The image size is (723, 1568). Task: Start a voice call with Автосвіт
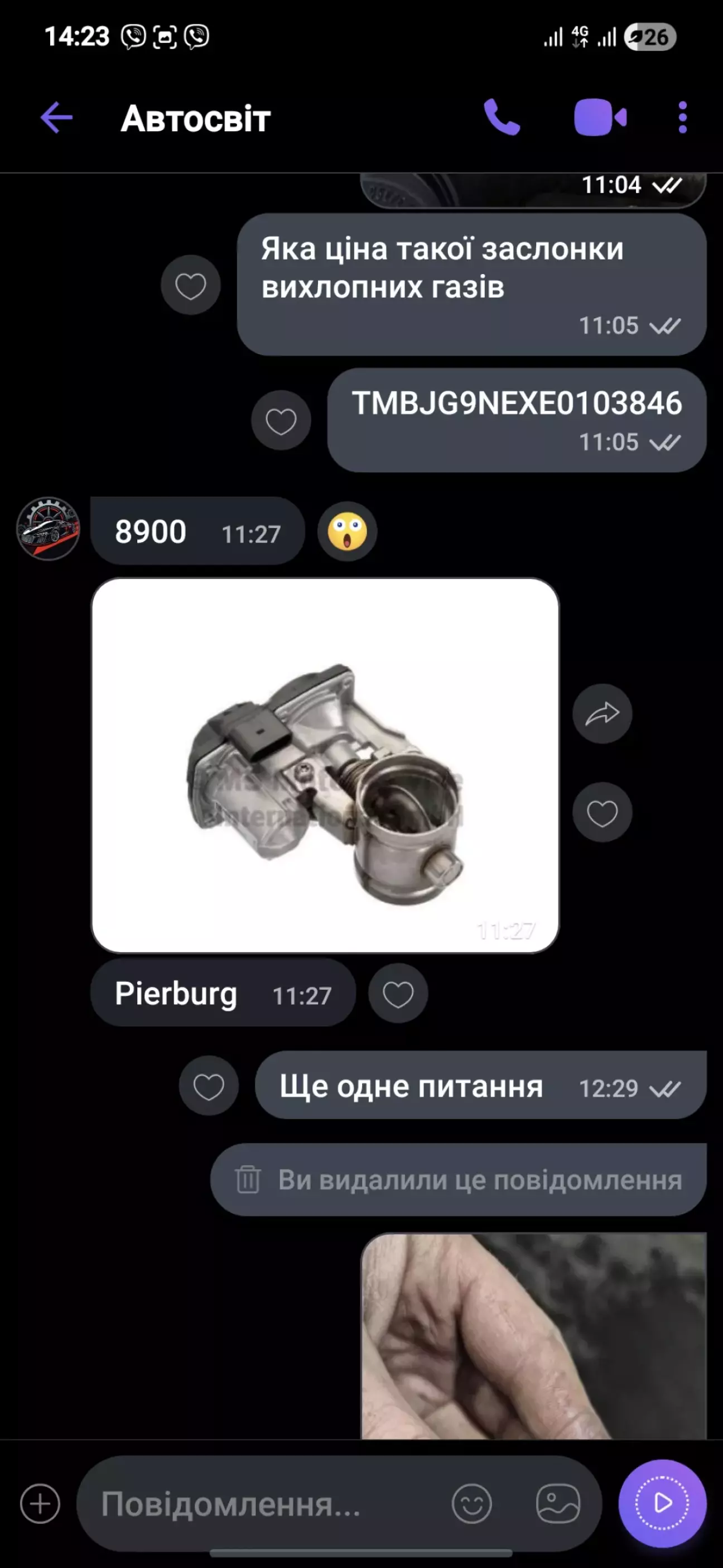pos(502,117)
